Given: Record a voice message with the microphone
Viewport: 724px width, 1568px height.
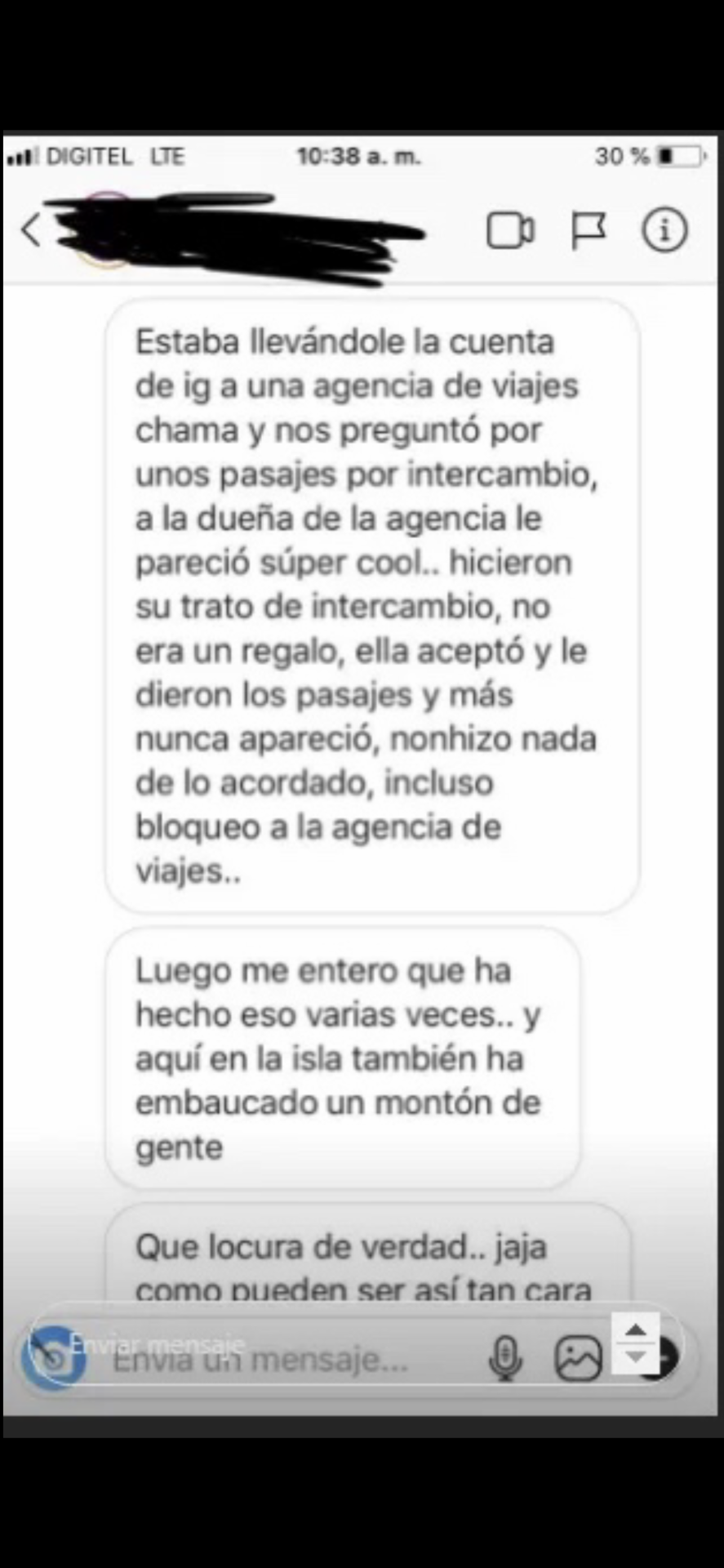Looking at the screenshot, I should [x=505, y=1358].
